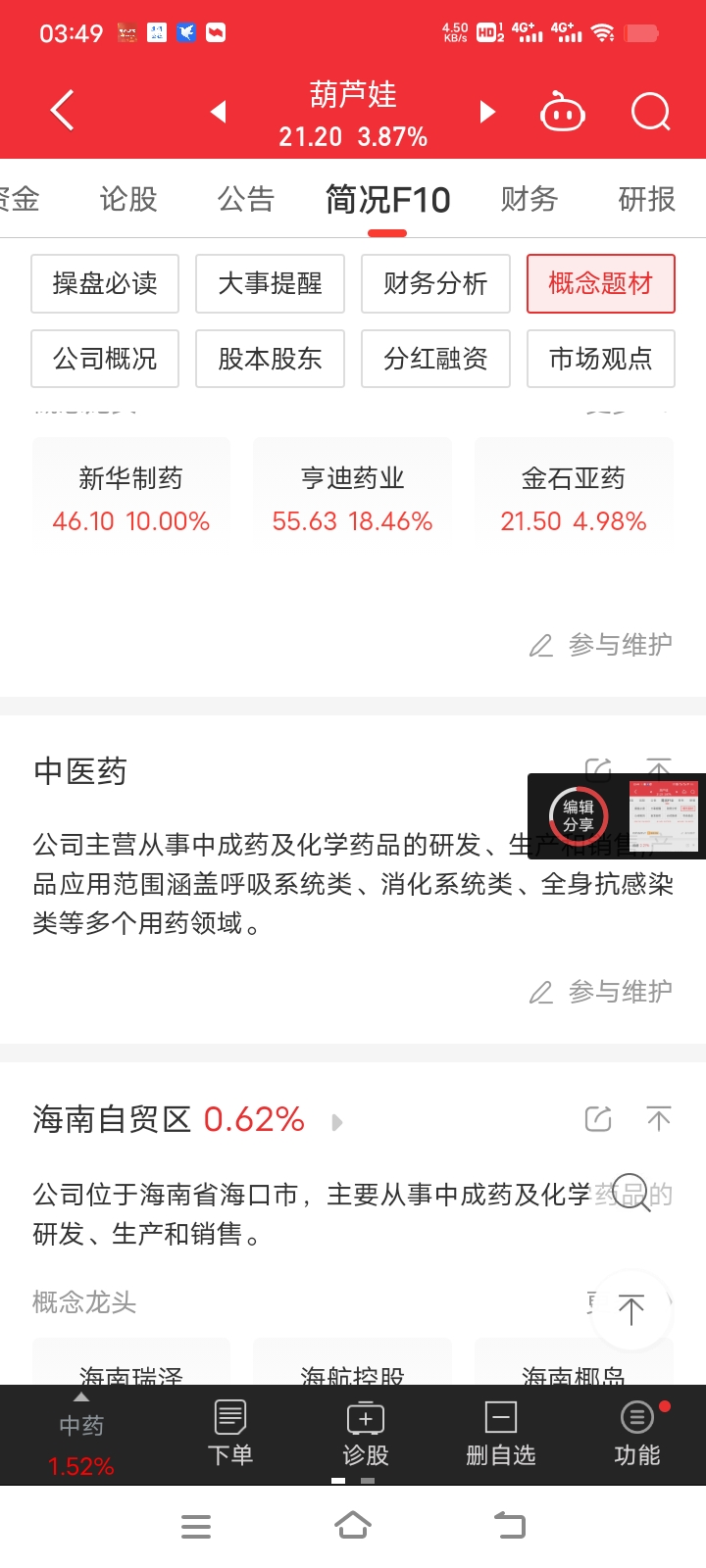The image size is (706, 1568).
Task: Switch to the 公告 tab
Action: (x=246, y=199)
